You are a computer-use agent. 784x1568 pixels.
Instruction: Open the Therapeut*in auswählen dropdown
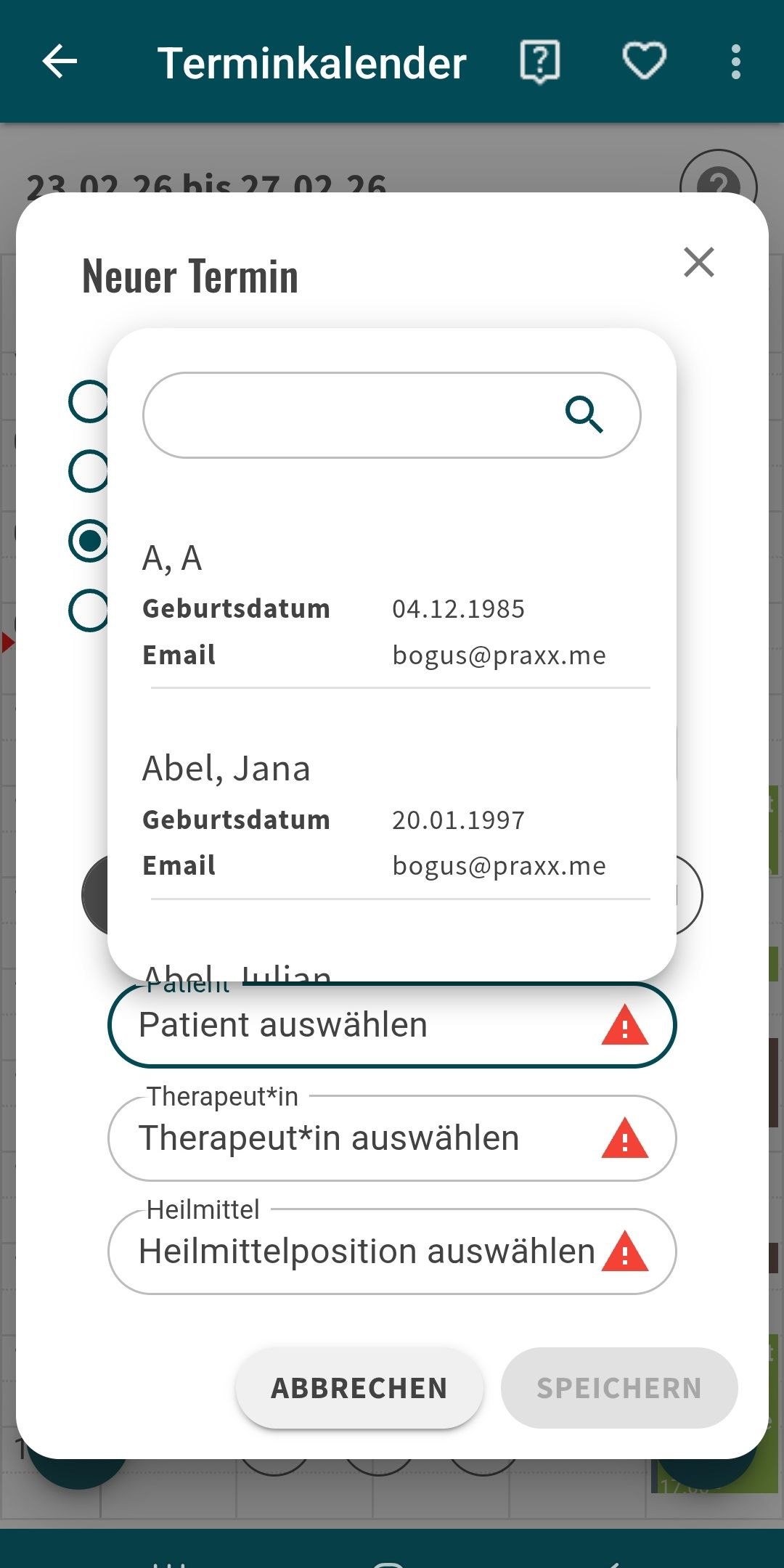coord(392,1138)
